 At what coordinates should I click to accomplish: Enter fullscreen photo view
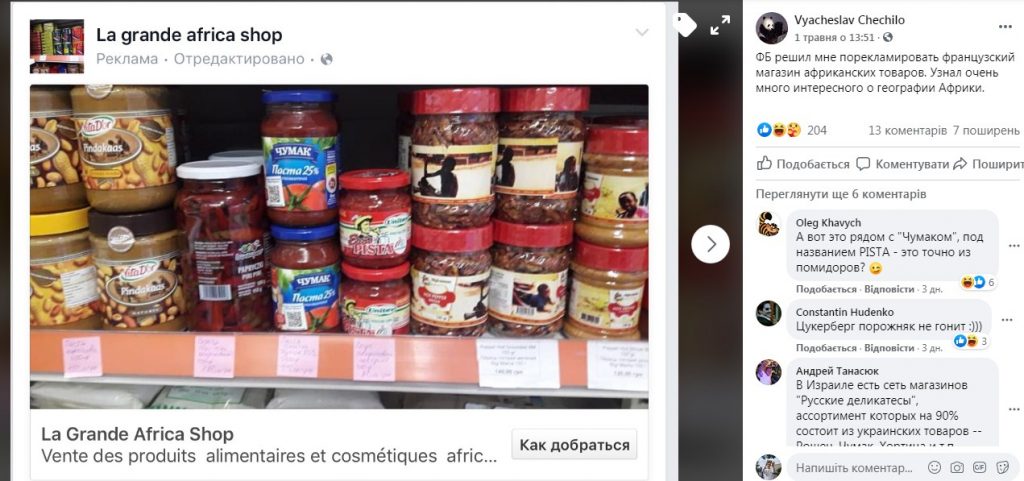pyautogui.click(x=720, y=26)
